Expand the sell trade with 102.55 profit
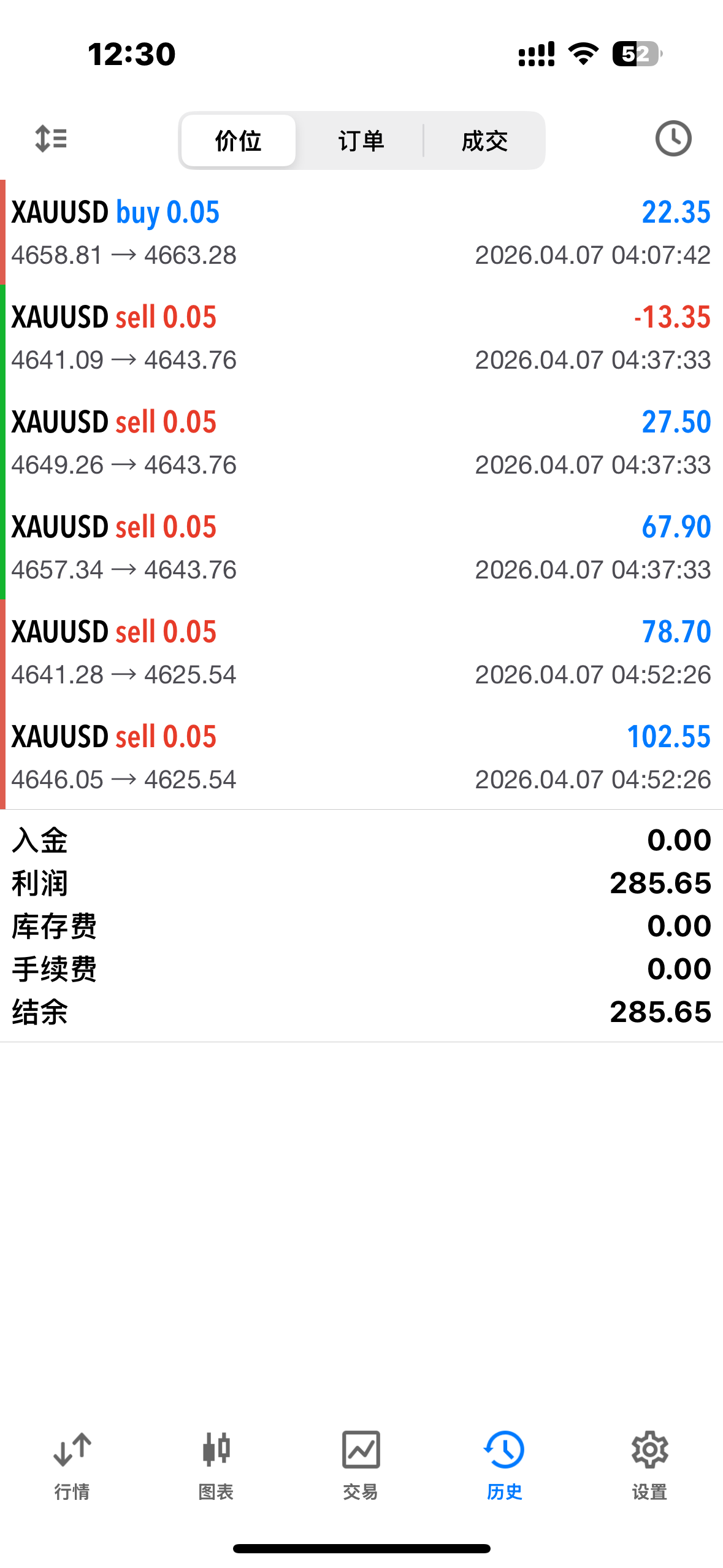Viewport: 723px width, 1568px height. pyautogui.click(x=361, y=757)
